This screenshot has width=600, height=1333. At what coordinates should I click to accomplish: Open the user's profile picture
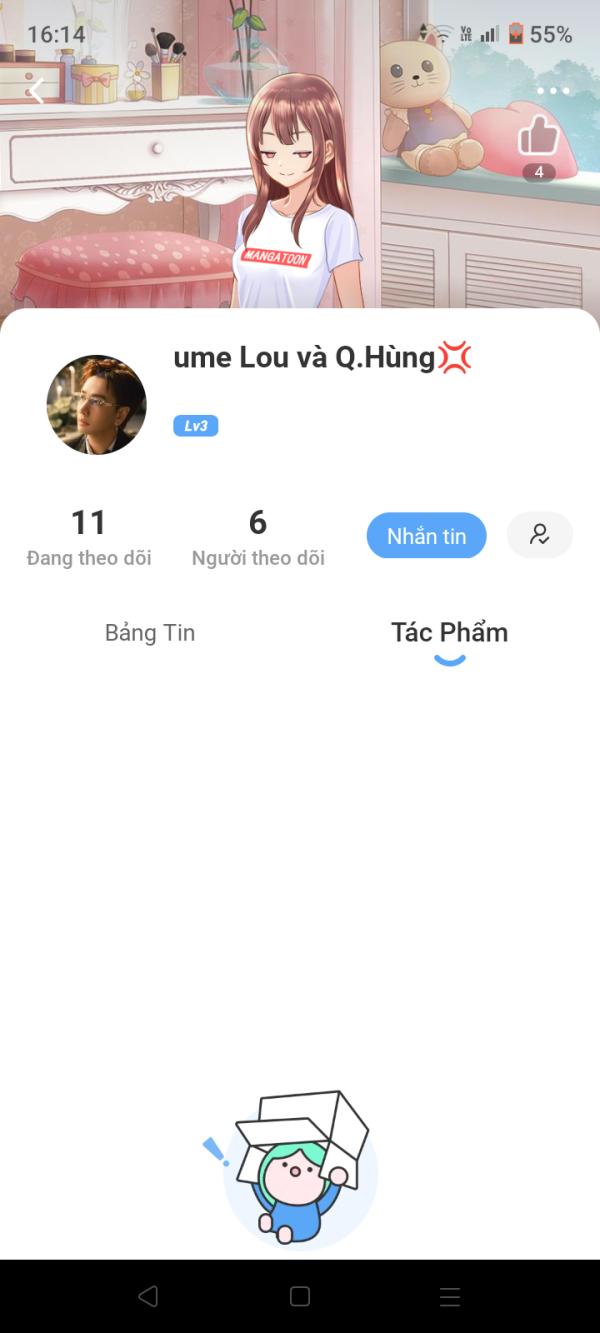pyautogui.click(x=97, y=405)
